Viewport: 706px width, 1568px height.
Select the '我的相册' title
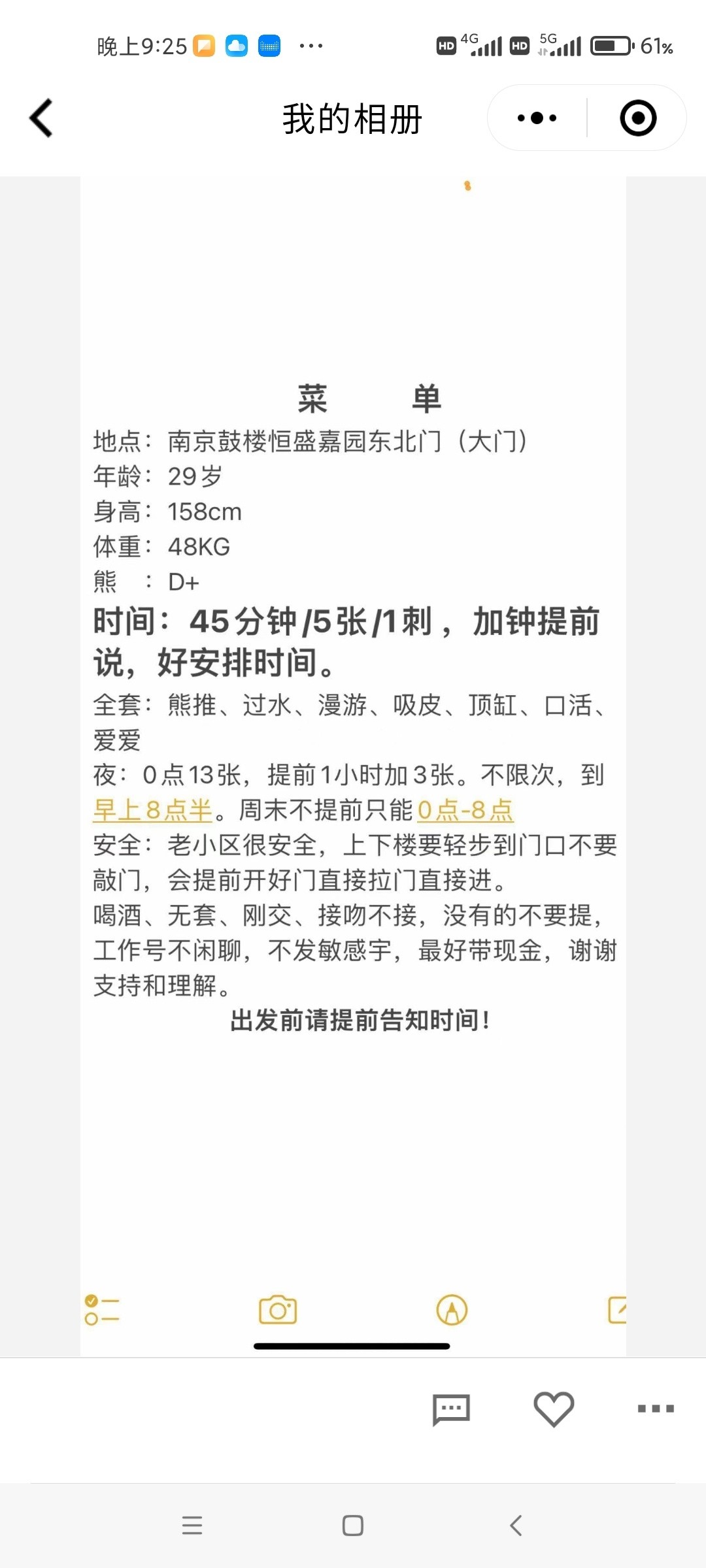(x=352, y=118)
